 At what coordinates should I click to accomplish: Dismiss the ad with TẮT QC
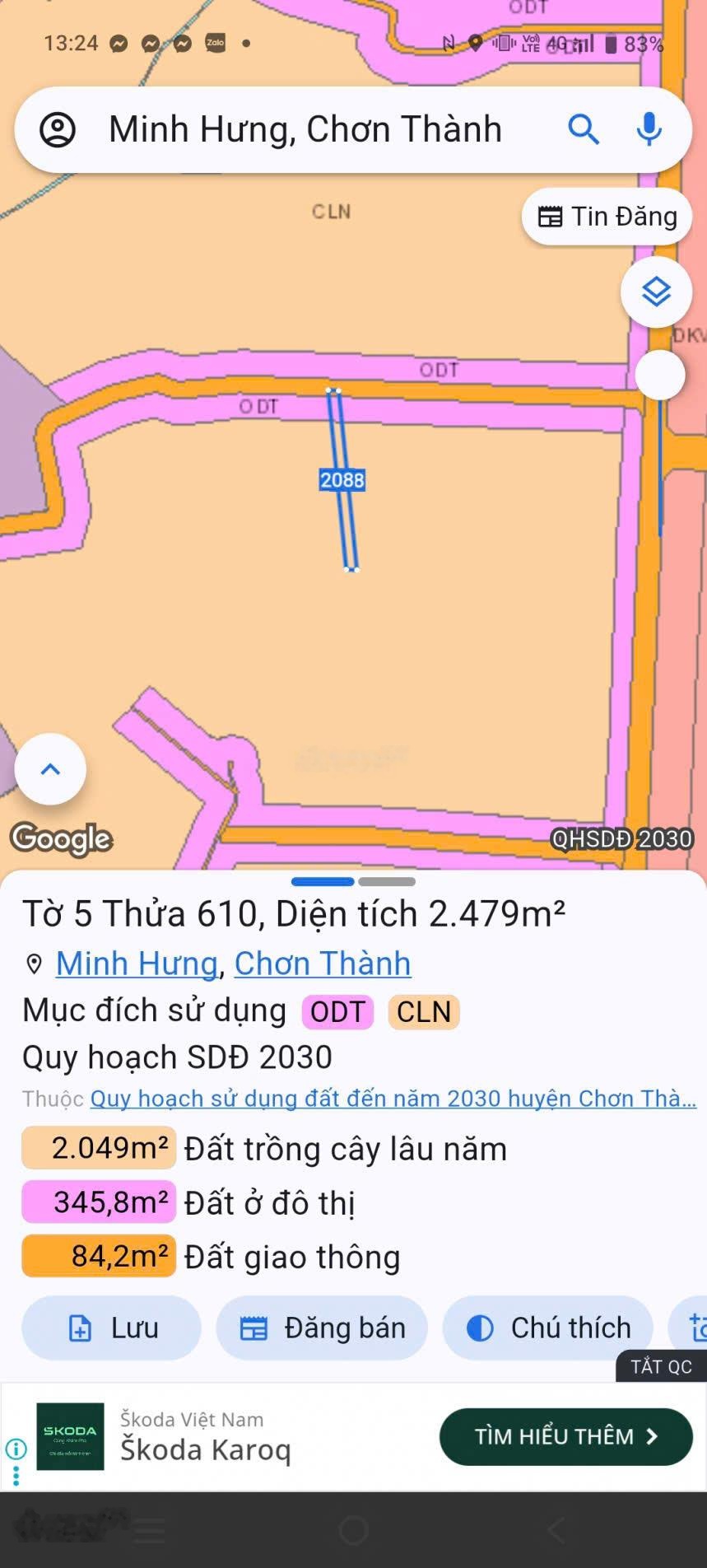pyautogui.click(x=661, y=1367)
